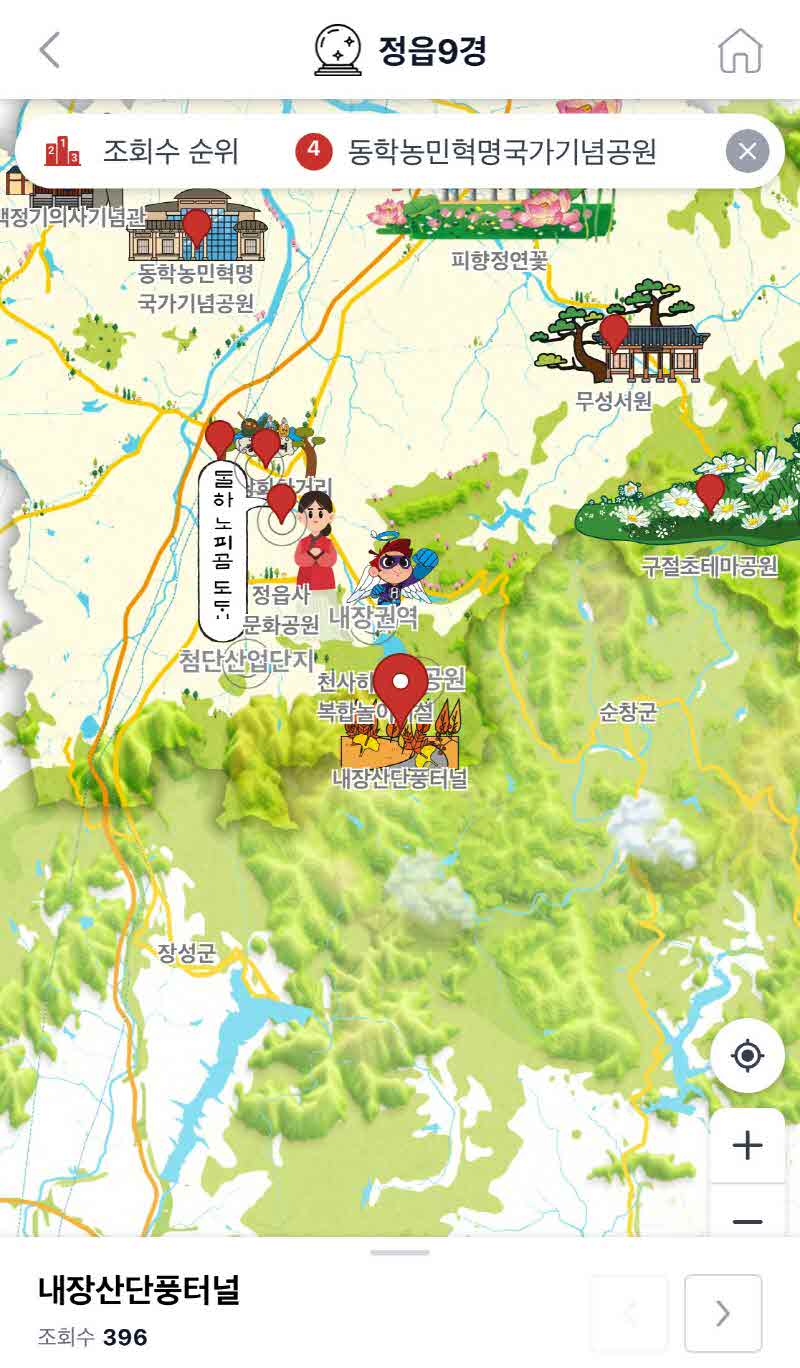Open the 구절초테마공원 map pin
The width and height of the screenshot is (800, 1368).
tap(710, 492)
